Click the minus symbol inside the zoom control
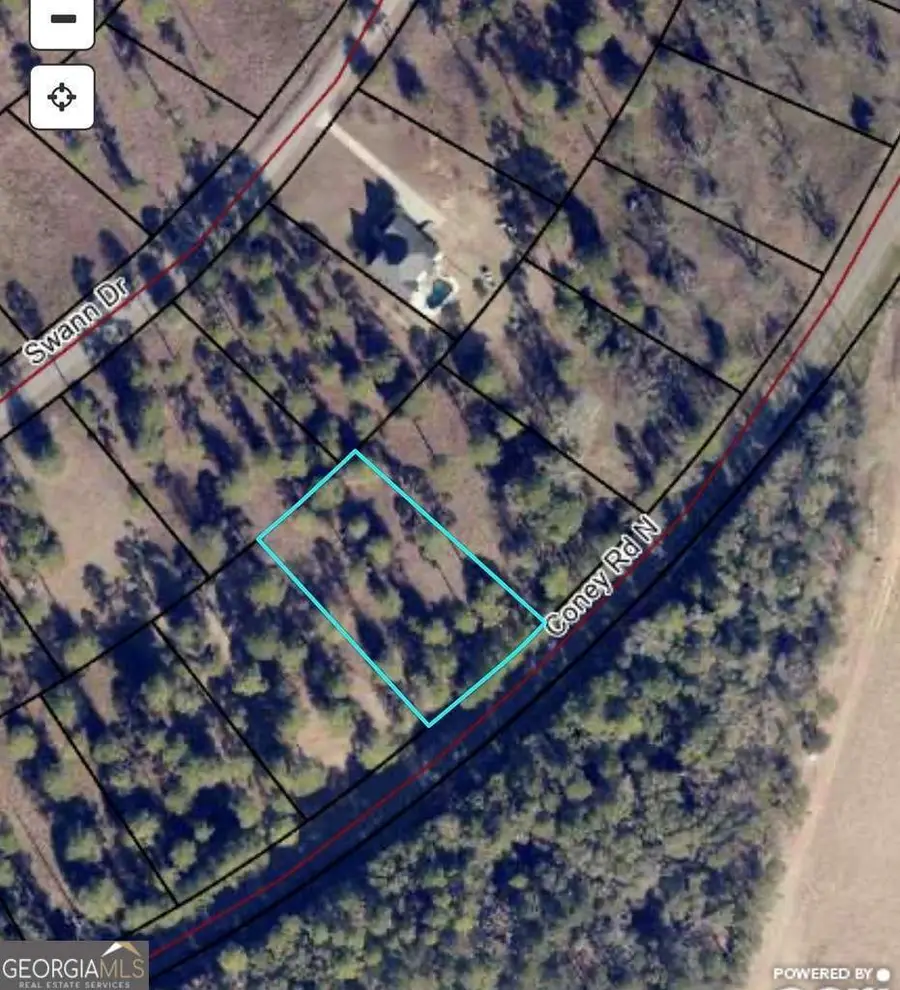The width and height of the screenshot is (900, 990). click(x=62, y=17)
